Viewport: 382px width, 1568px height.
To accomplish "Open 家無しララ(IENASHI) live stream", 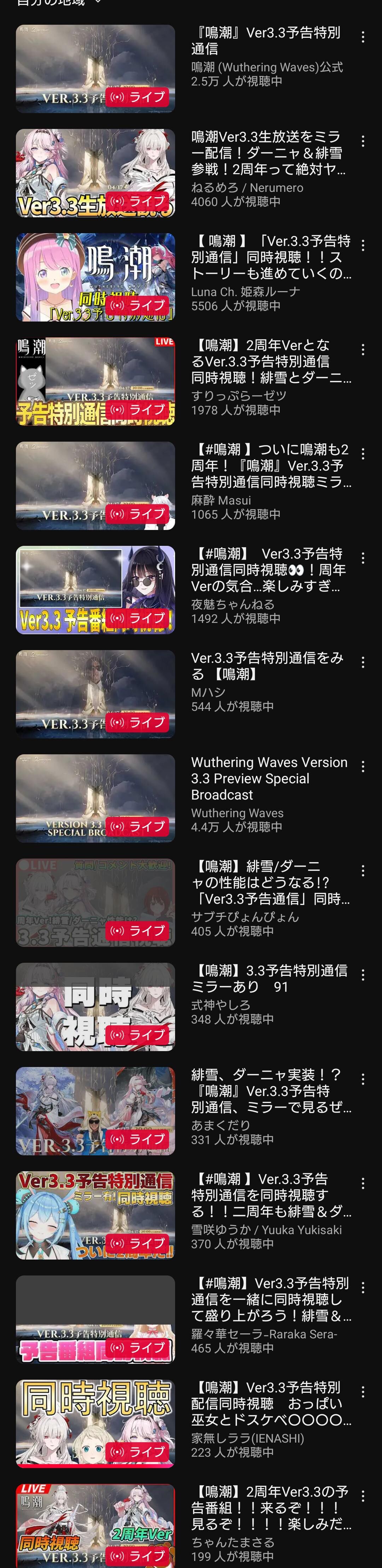I will [x=95, y=1422].
